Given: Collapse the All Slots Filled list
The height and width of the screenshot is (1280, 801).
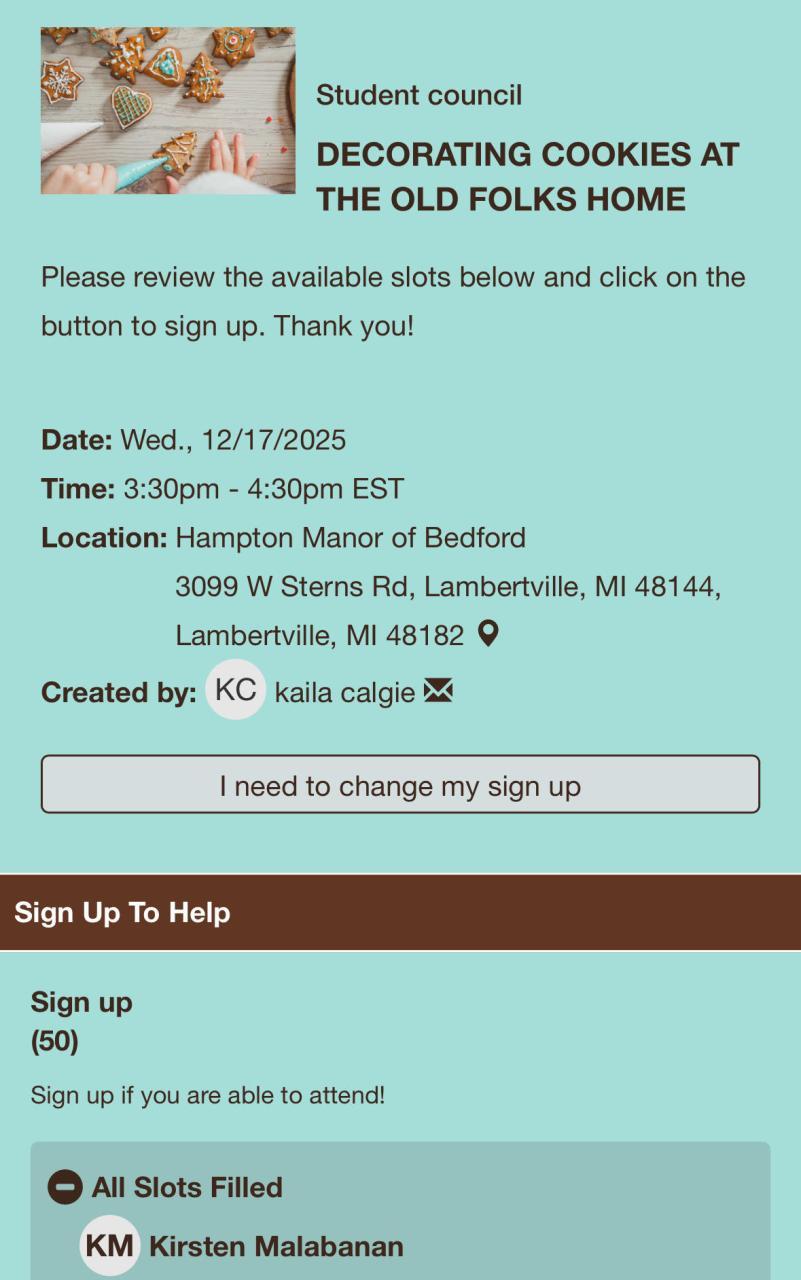Looking at the screenshot, I should [x=65, y=1187].
